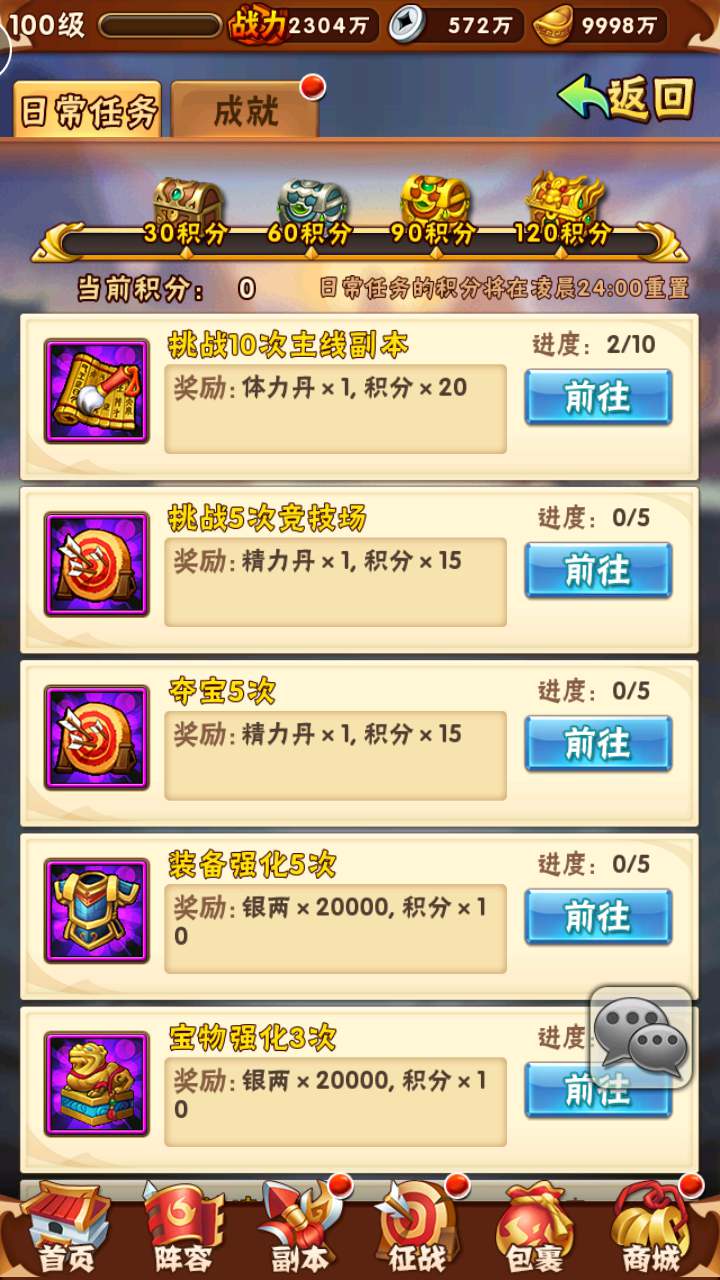Switch to the 成就 tab

(x=245, y=111)
